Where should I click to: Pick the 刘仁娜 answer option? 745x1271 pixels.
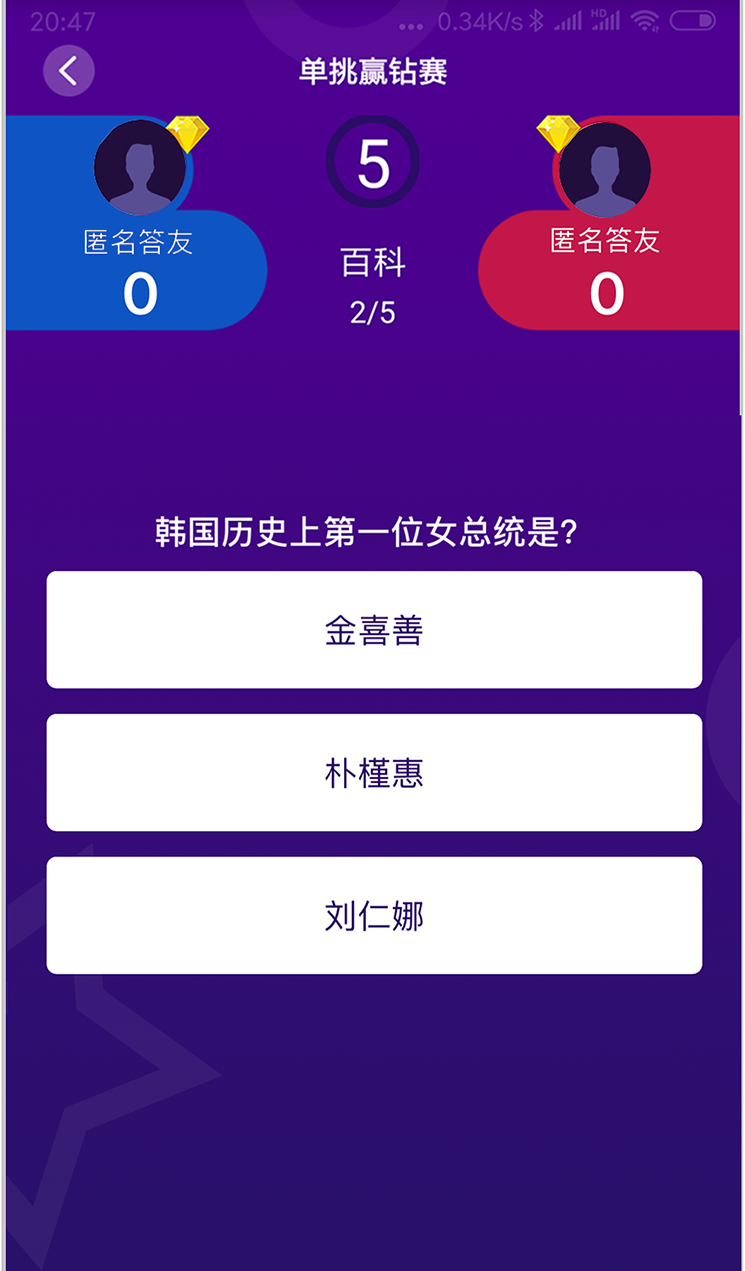point(374,916)
